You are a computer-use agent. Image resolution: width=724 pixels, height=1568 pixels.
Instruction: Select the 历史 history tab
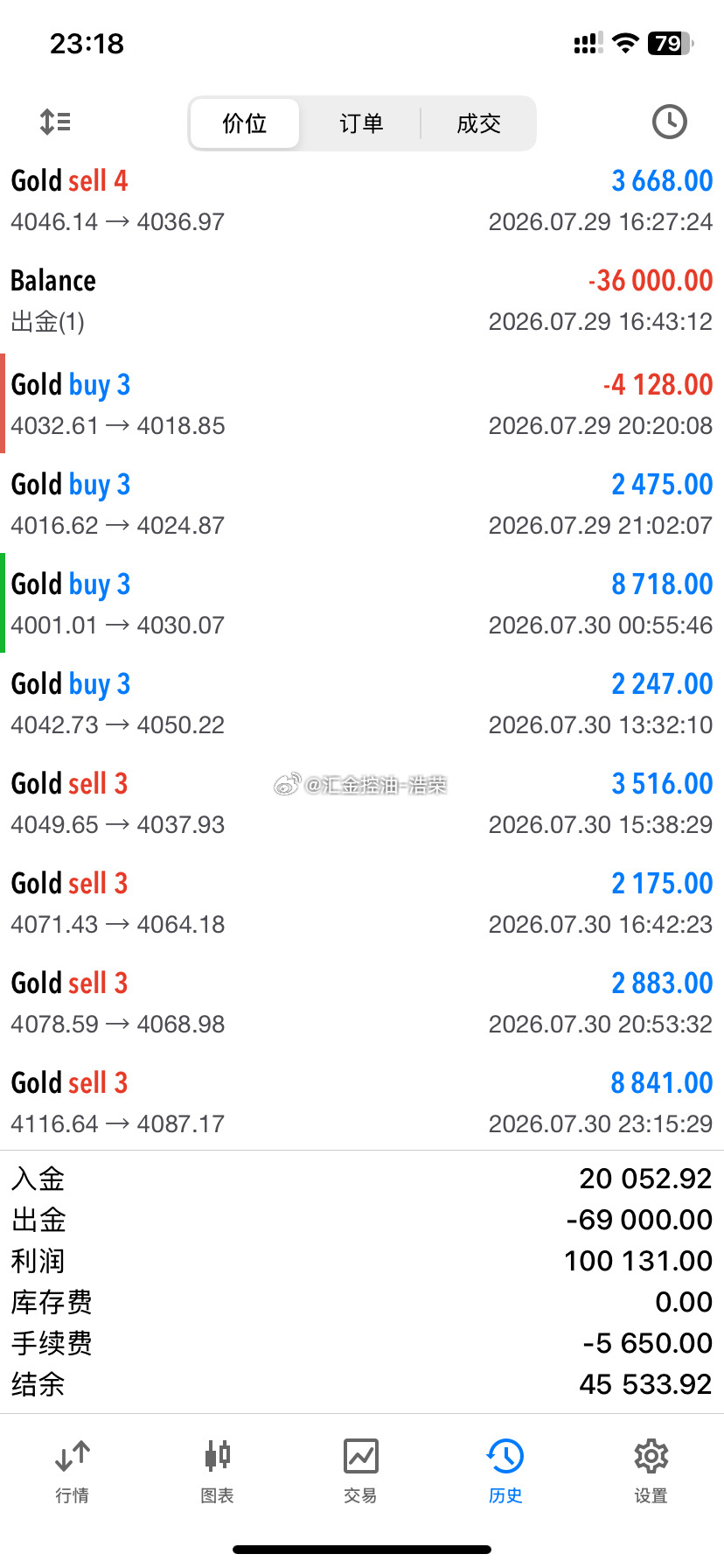505,1471
